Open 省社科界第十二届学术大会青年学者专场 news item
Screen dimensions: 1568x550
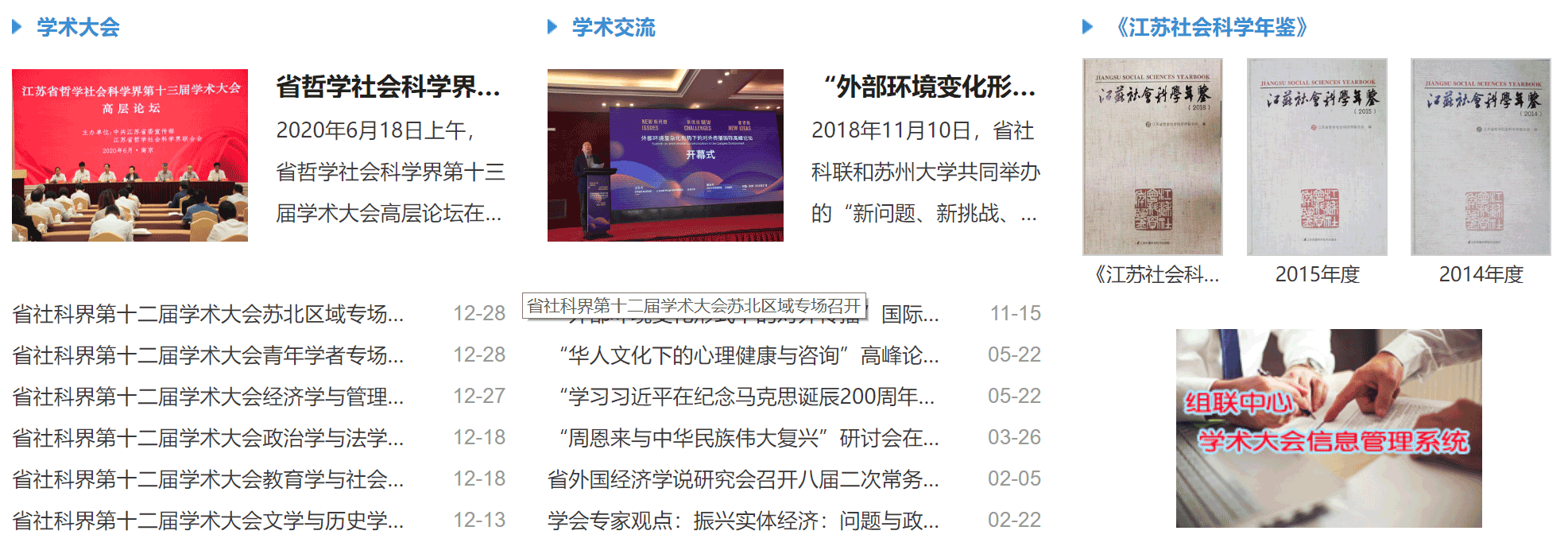click(x=208, y=355)
